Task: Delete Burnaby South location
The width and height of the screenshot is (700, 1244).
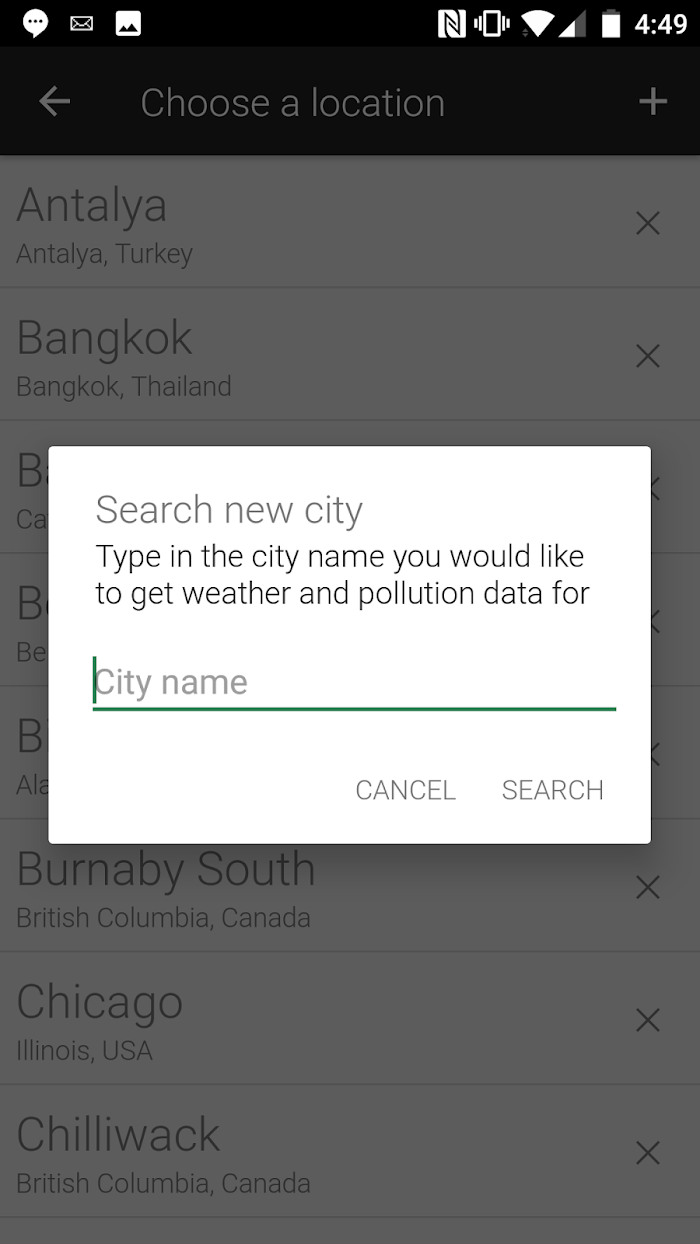Action: click(x=648, y=887)
